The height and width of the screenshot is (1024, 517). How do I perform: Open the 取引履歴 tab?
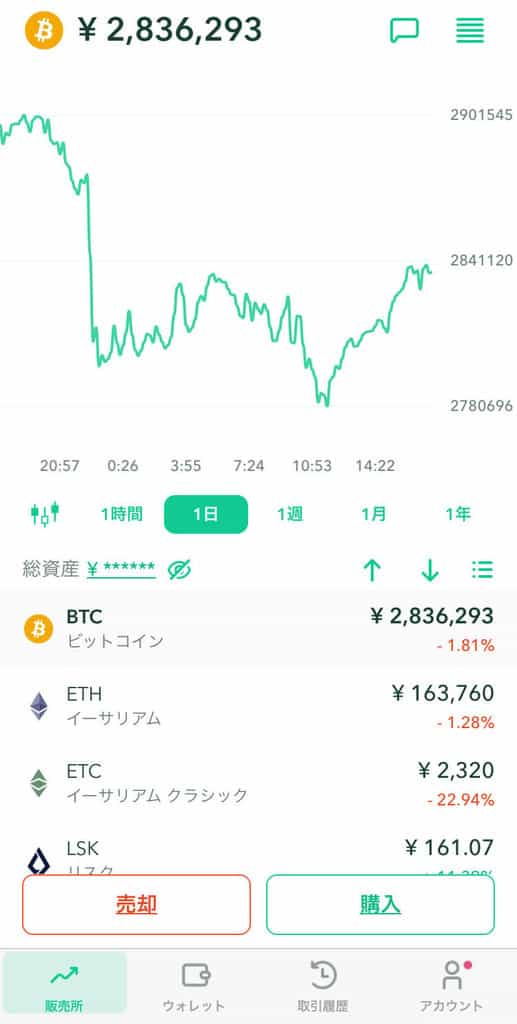click(x=322, y=985)
